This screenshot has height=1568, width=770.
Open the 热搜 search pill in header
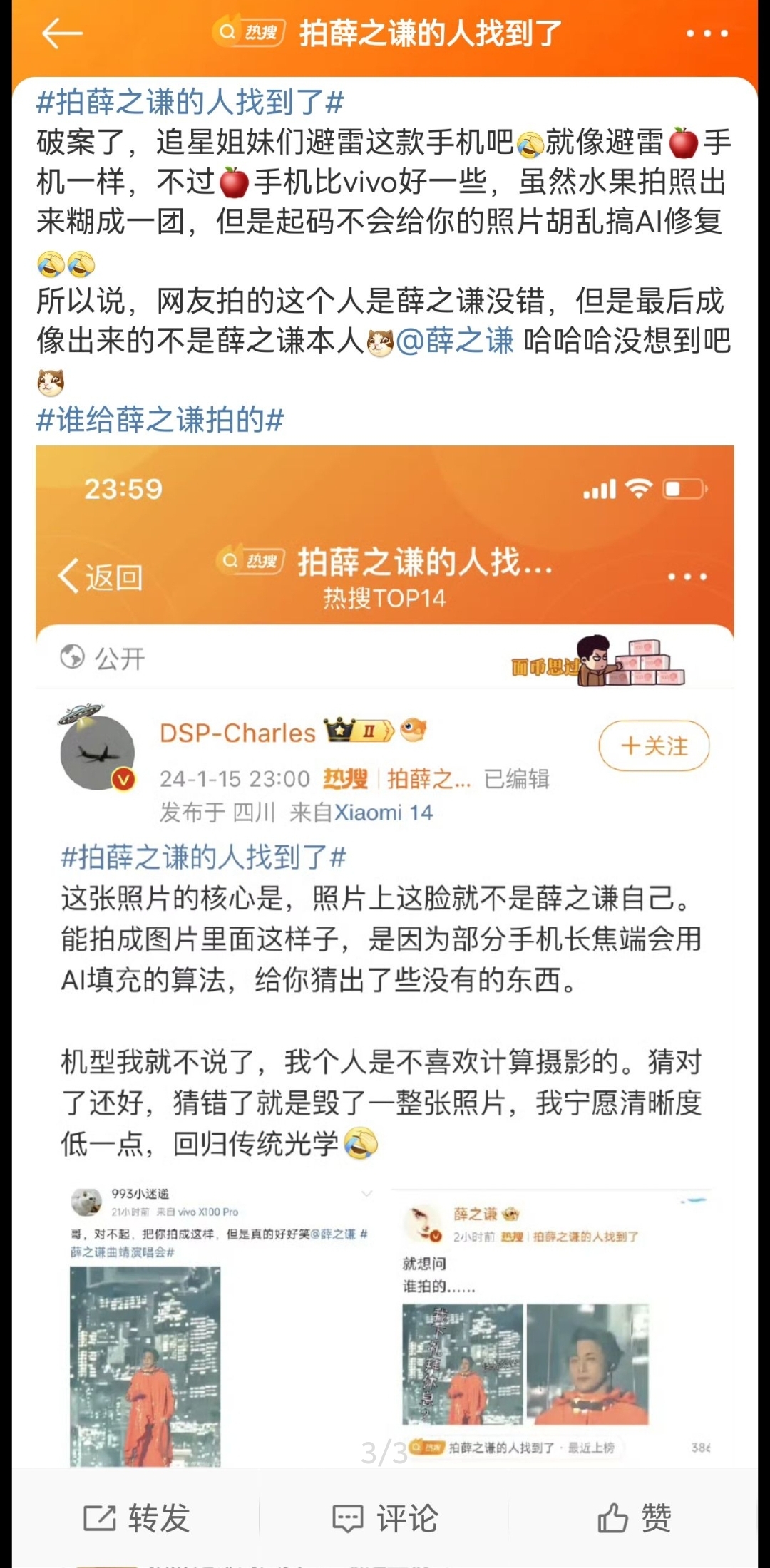[250, 32]
